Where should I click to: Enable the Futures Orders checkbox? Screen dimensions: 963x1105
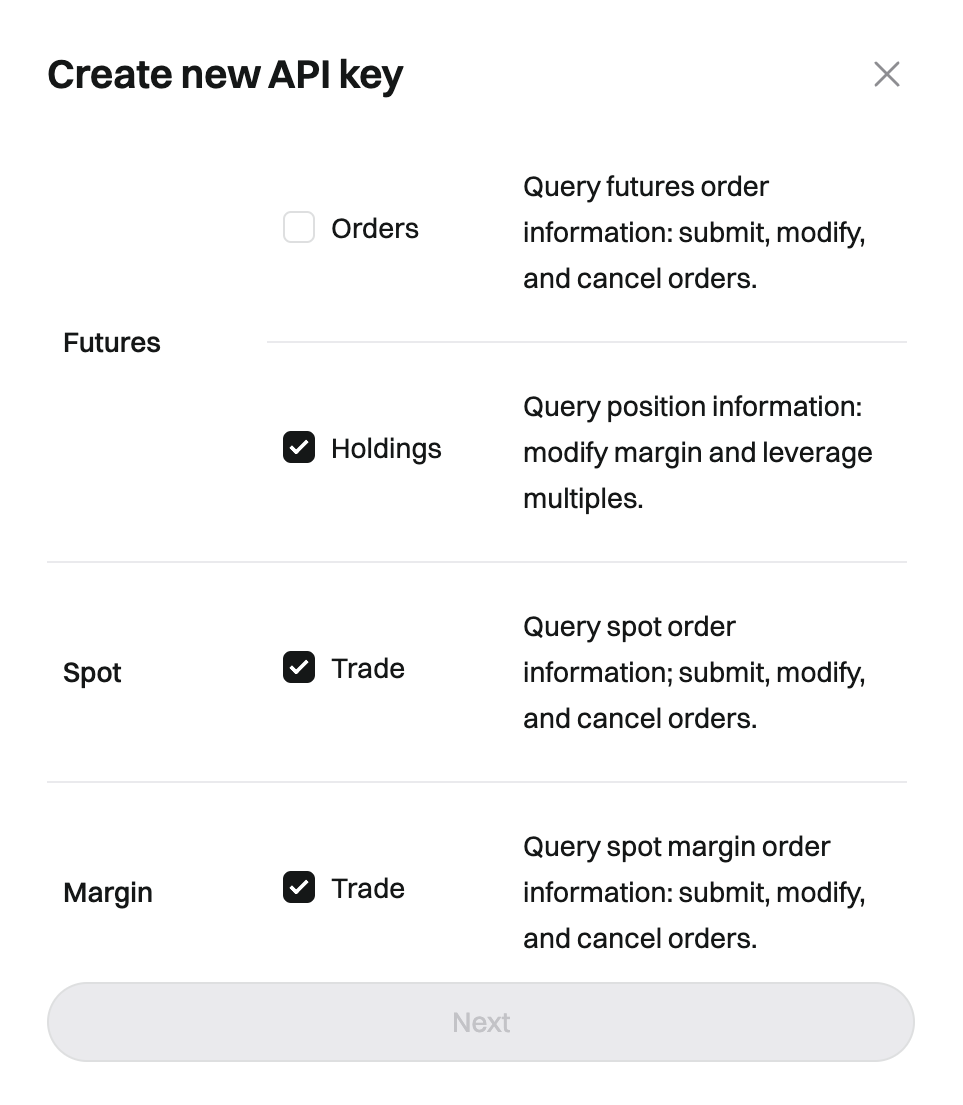click(x=299, y=228)
